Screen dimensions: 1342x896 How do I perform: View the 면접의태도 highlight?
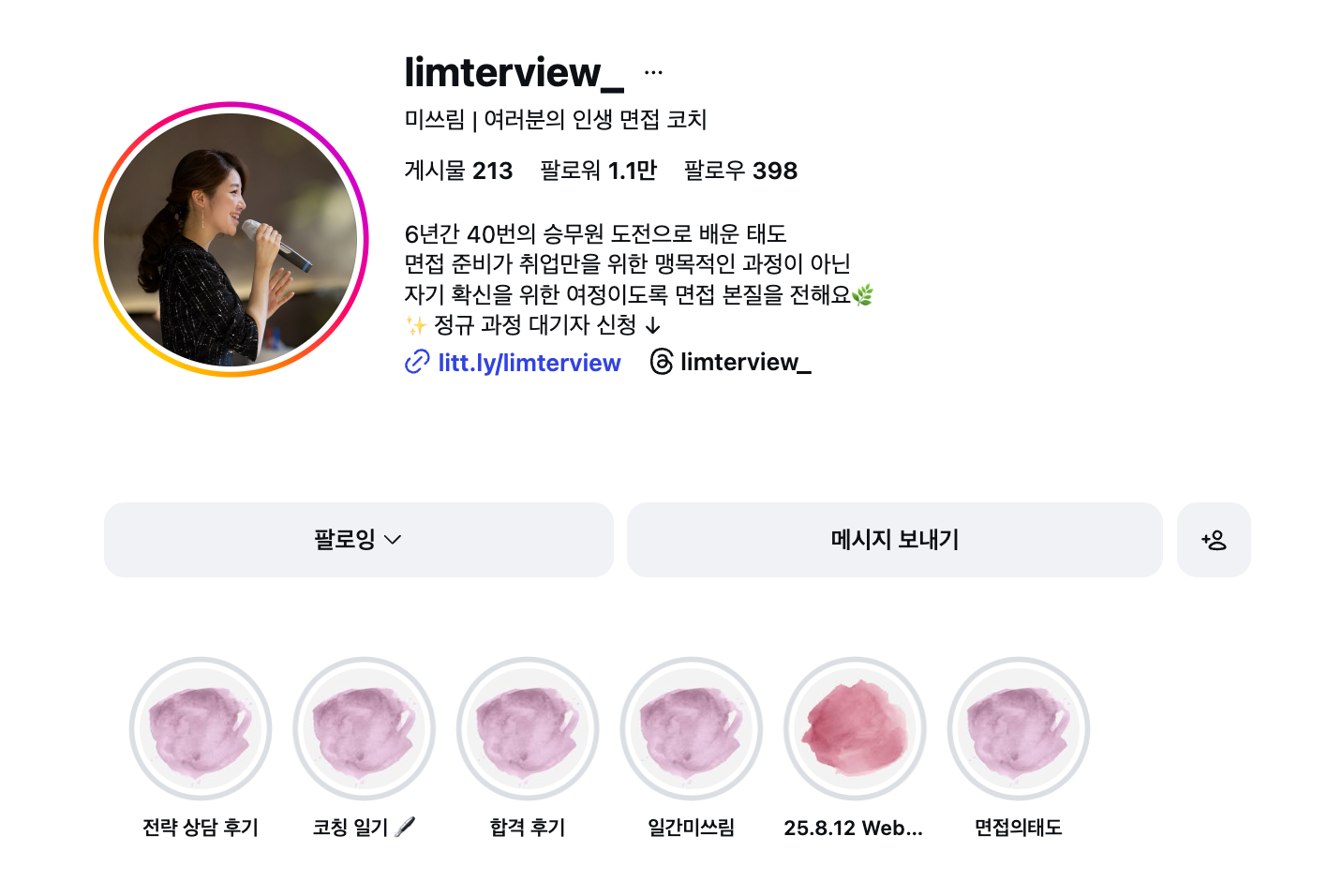click(1019, 729)
